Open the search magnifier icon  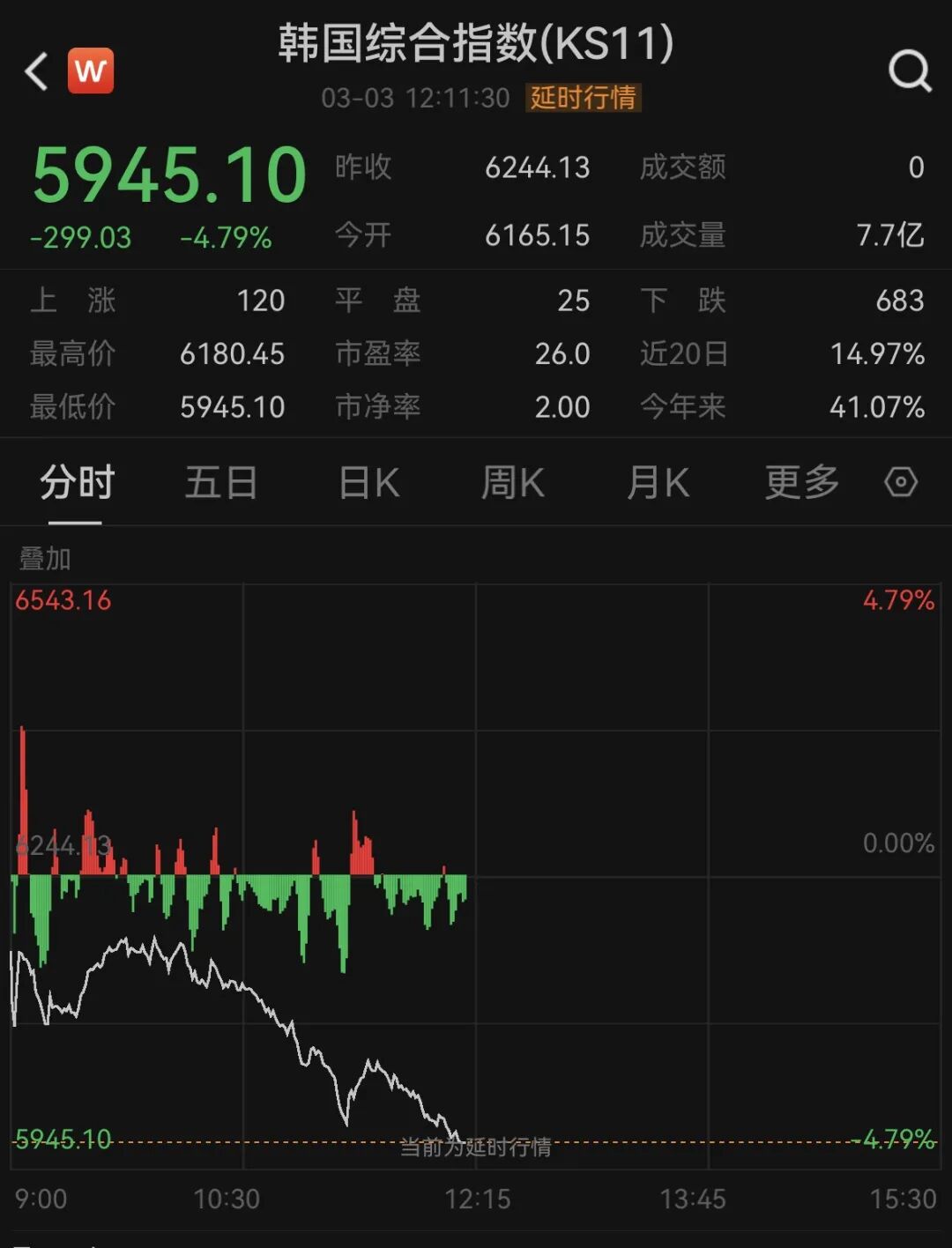click(x=910, y=71)
